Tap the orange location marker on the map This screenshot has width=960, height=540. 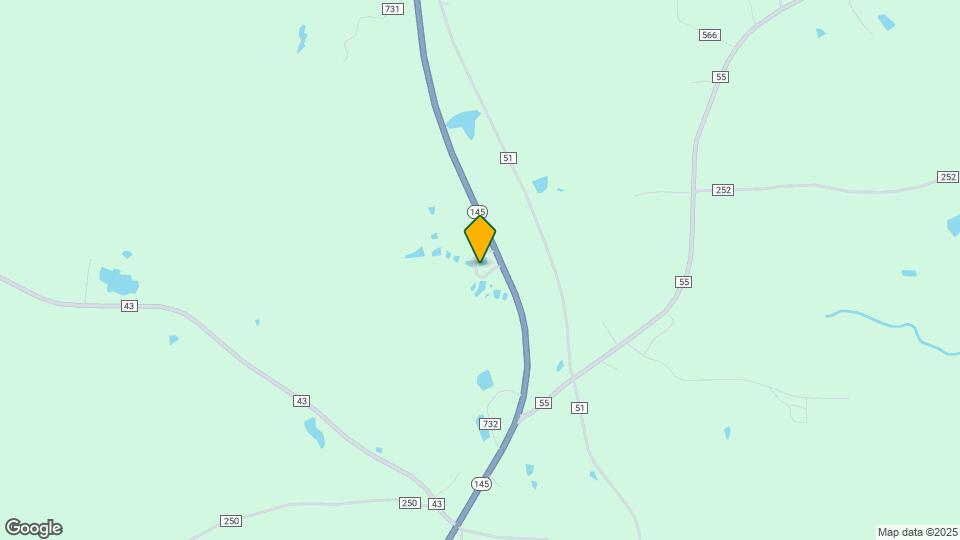[480, 238]
